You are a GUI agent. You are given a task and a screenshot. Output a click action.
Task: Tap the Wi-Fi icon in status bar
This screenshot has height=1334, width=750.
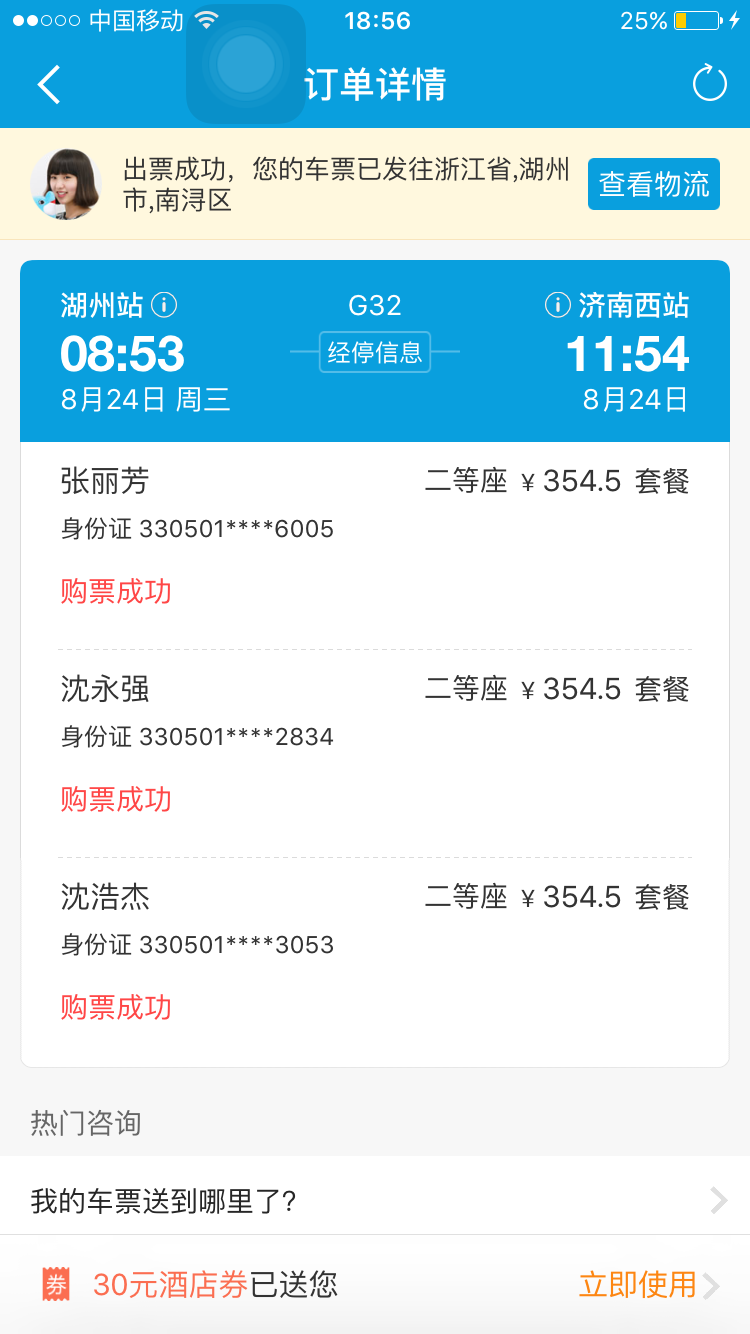tap(206, 19)
